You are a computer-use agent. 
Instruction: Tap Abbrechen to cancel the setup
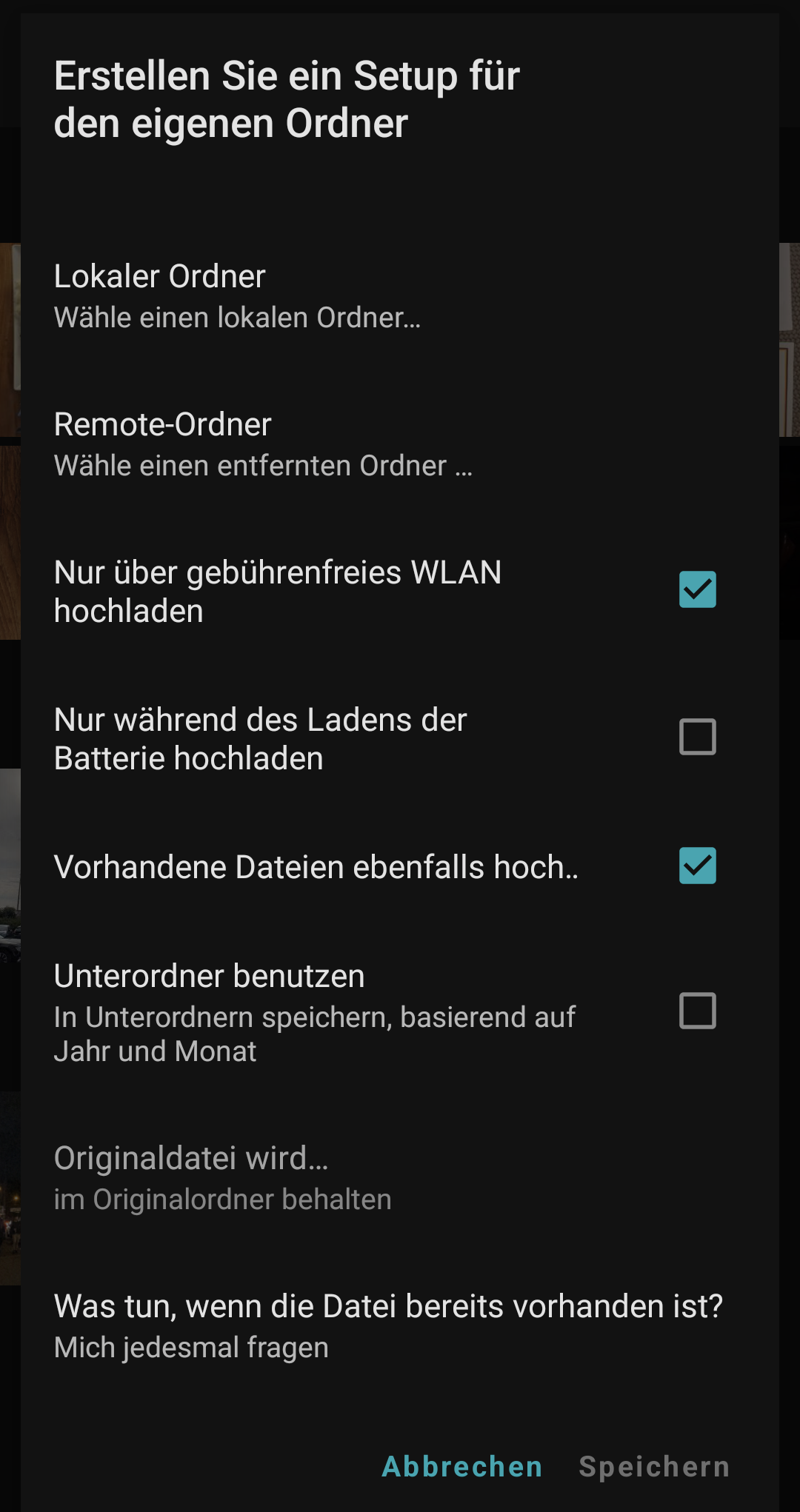tap(462, 1466)
